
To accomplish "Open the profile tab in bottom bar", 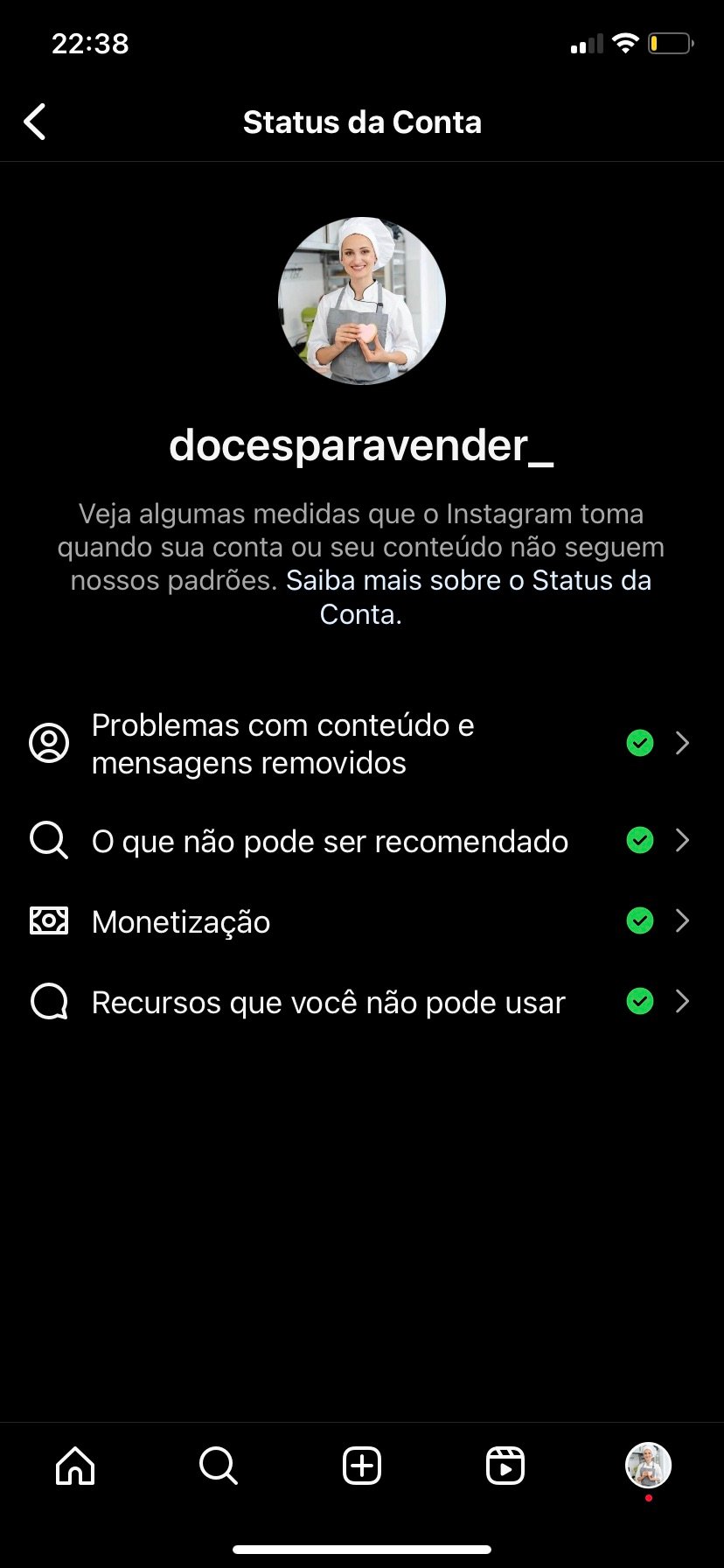I will click(x=648, y=1465).
